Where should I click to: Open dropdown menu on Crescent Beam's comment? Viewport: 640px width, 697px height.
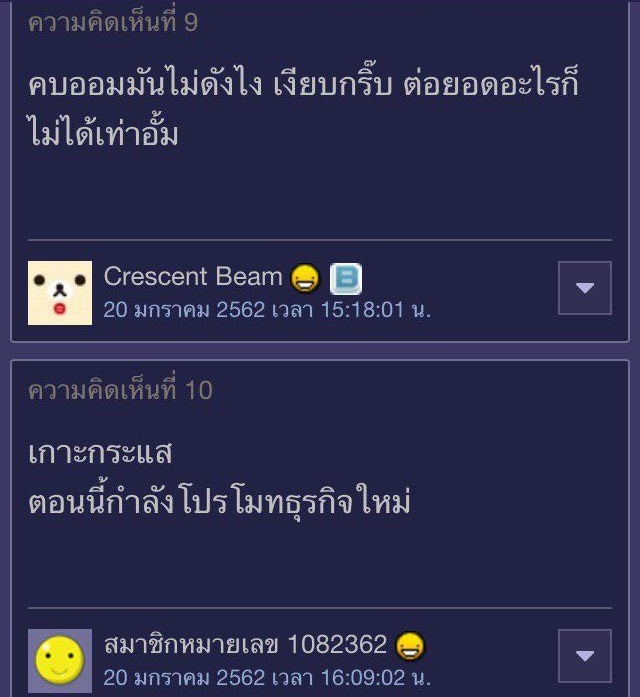[585, 289]
